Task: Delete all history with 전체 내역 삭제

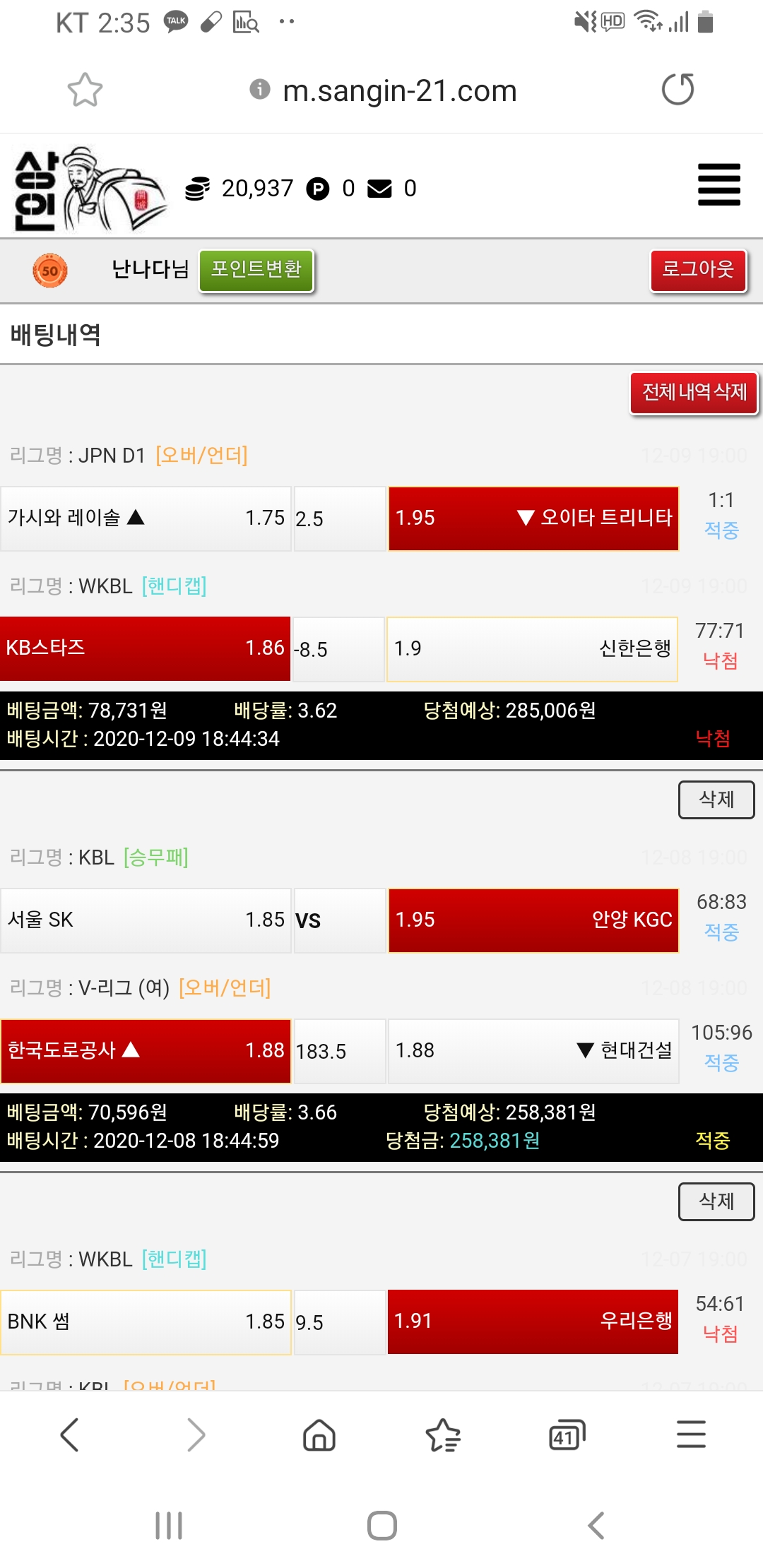Action: (694, 393)
